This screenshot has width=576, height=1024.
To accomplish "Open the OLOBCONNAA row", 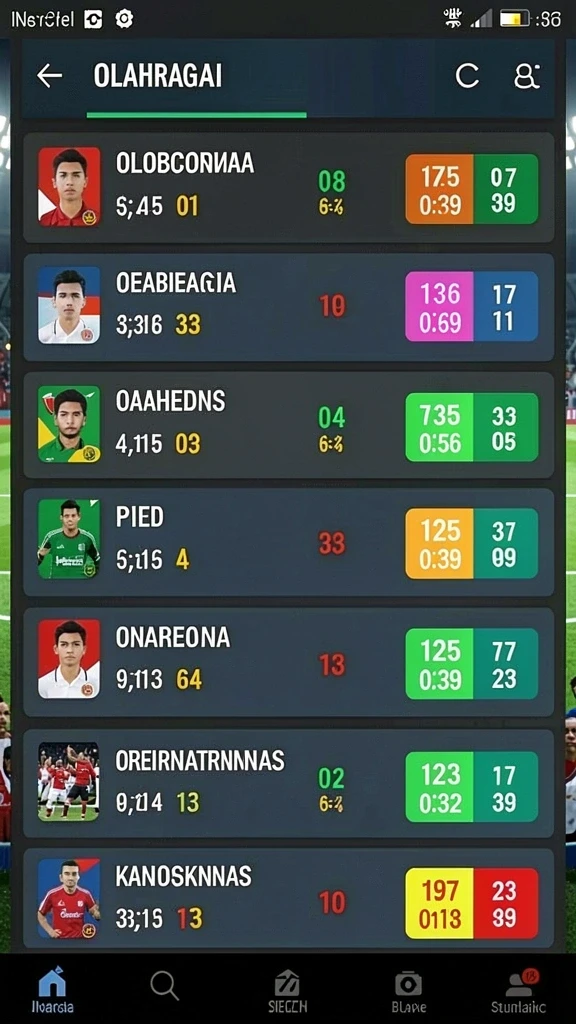I will click(x=289, y=188).
